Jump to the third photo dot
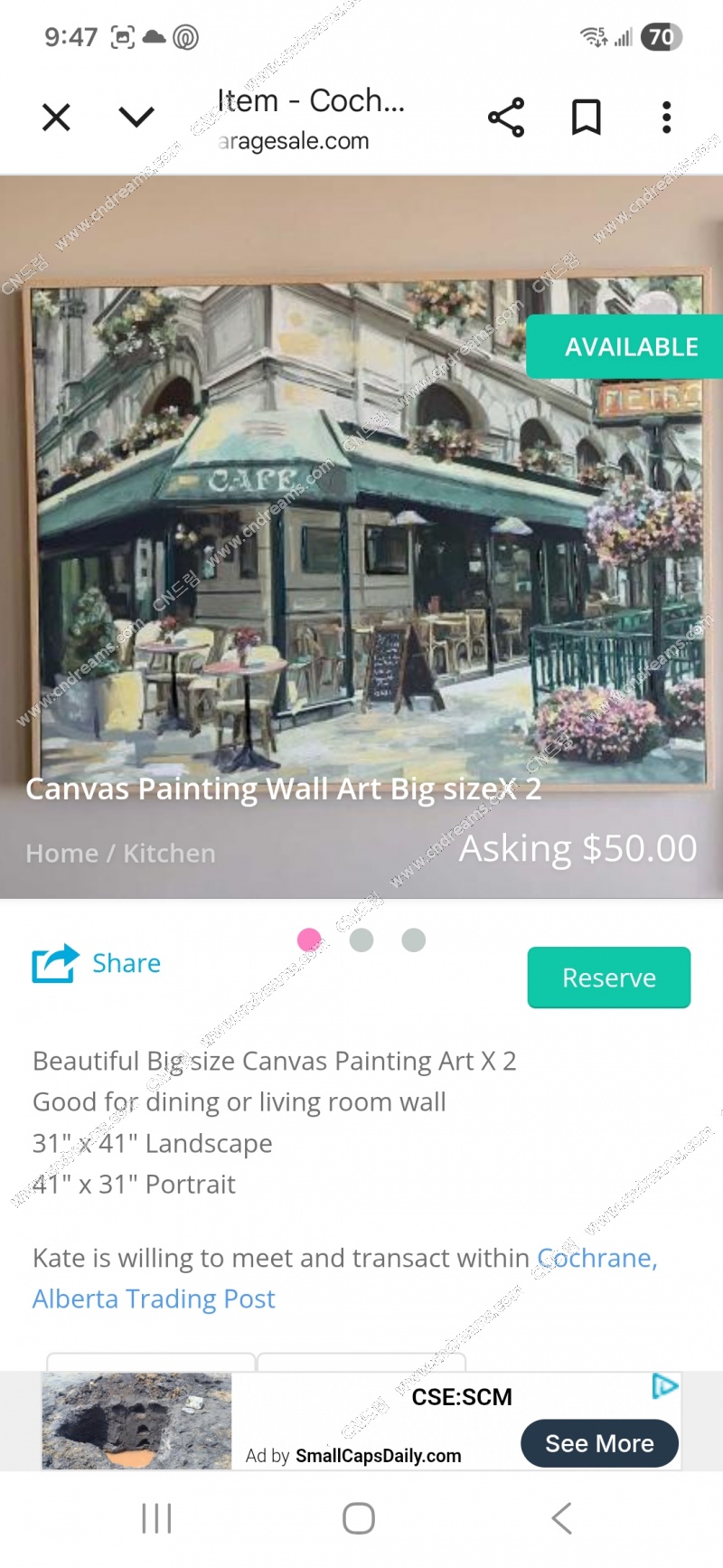This screenshot has height=1568, width=723. point(414,940)
